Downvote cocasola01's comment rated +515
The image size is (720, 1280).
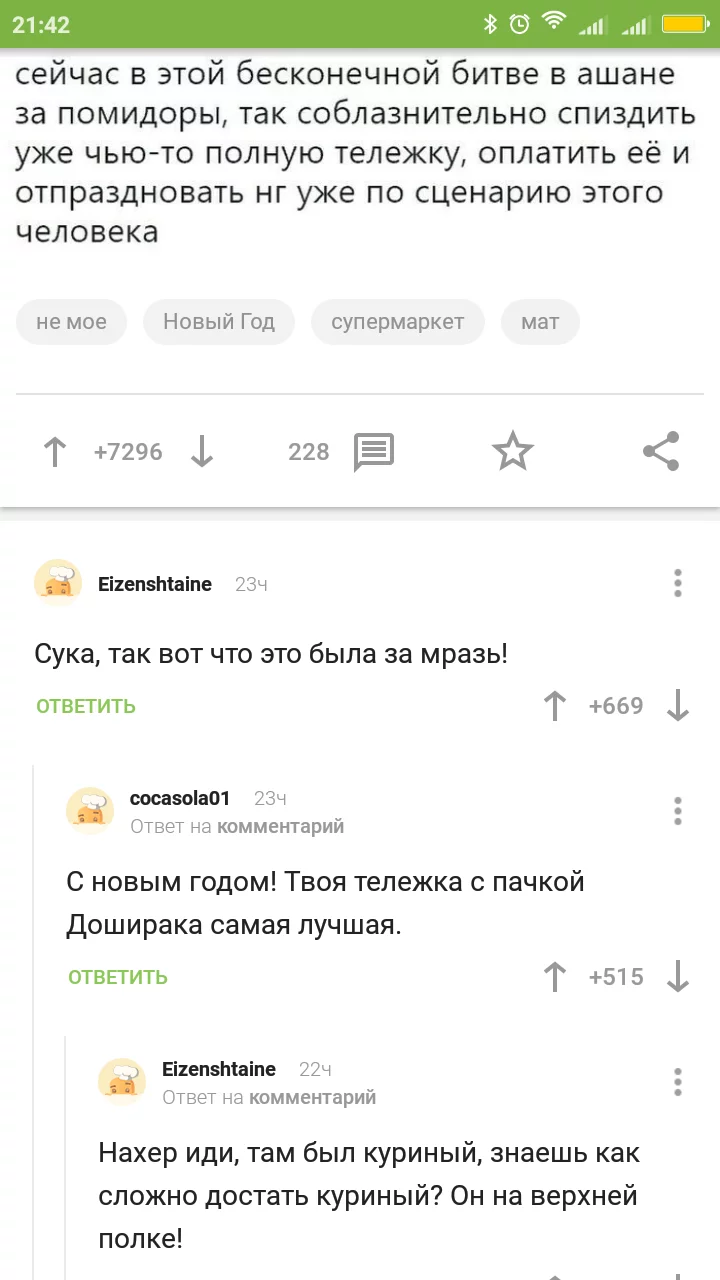(678, 977)
